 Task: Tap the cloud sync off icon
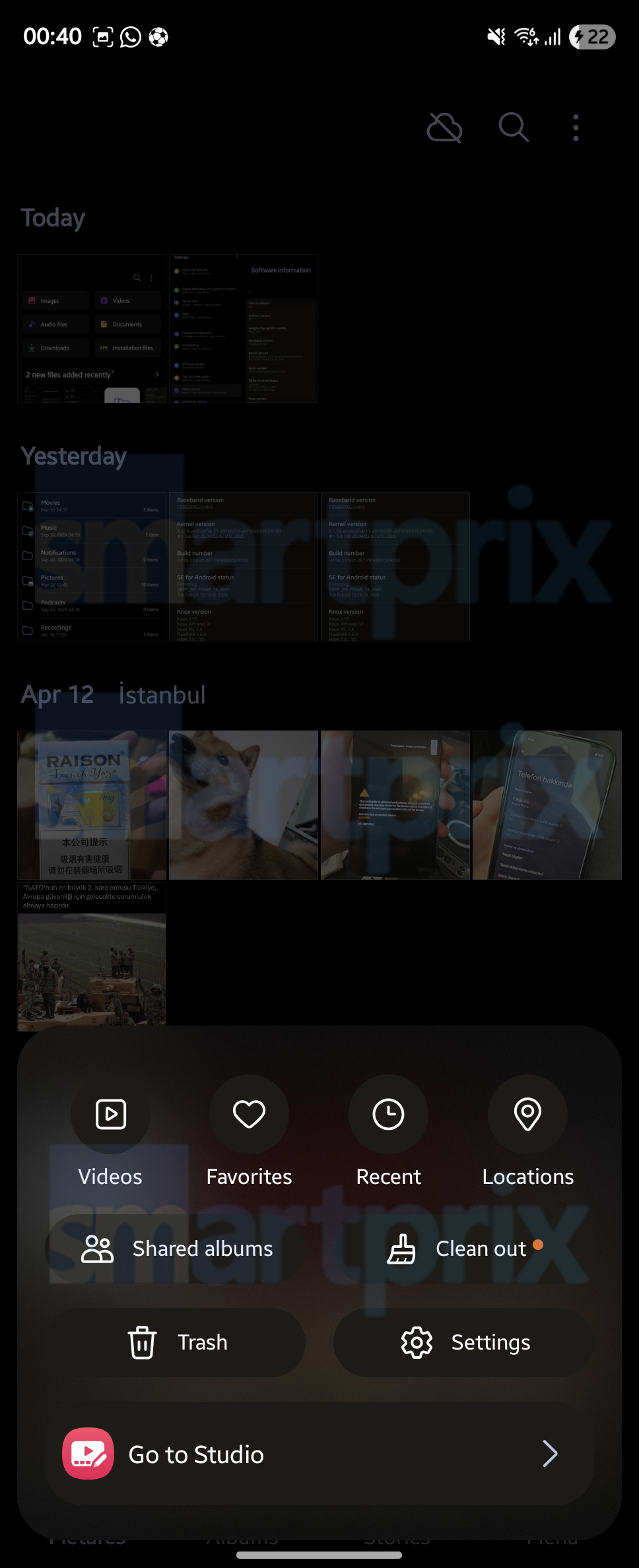click(444, 127)
